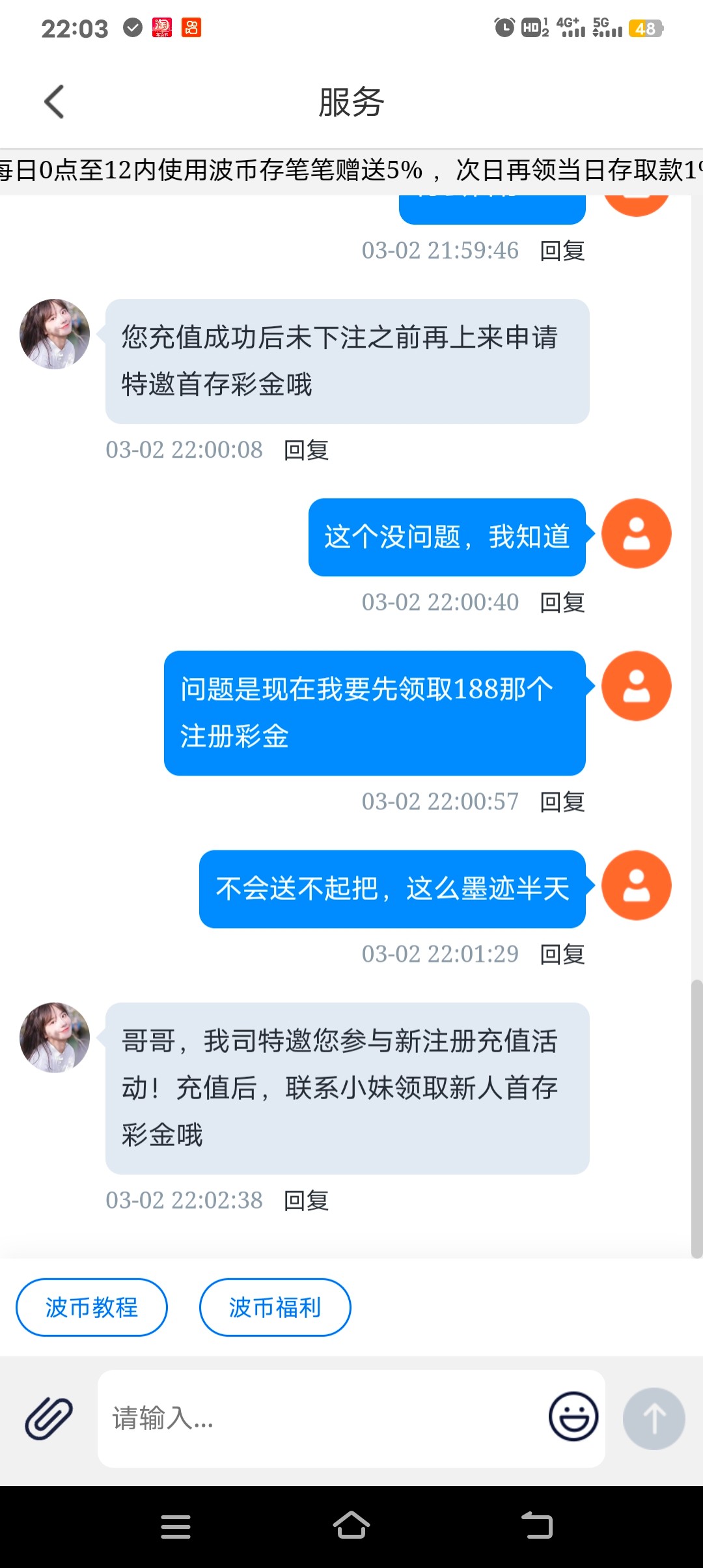703x1568 pixels.
Task: Open the 波币教程 quick chip
Action: [x=92, y=1307]
